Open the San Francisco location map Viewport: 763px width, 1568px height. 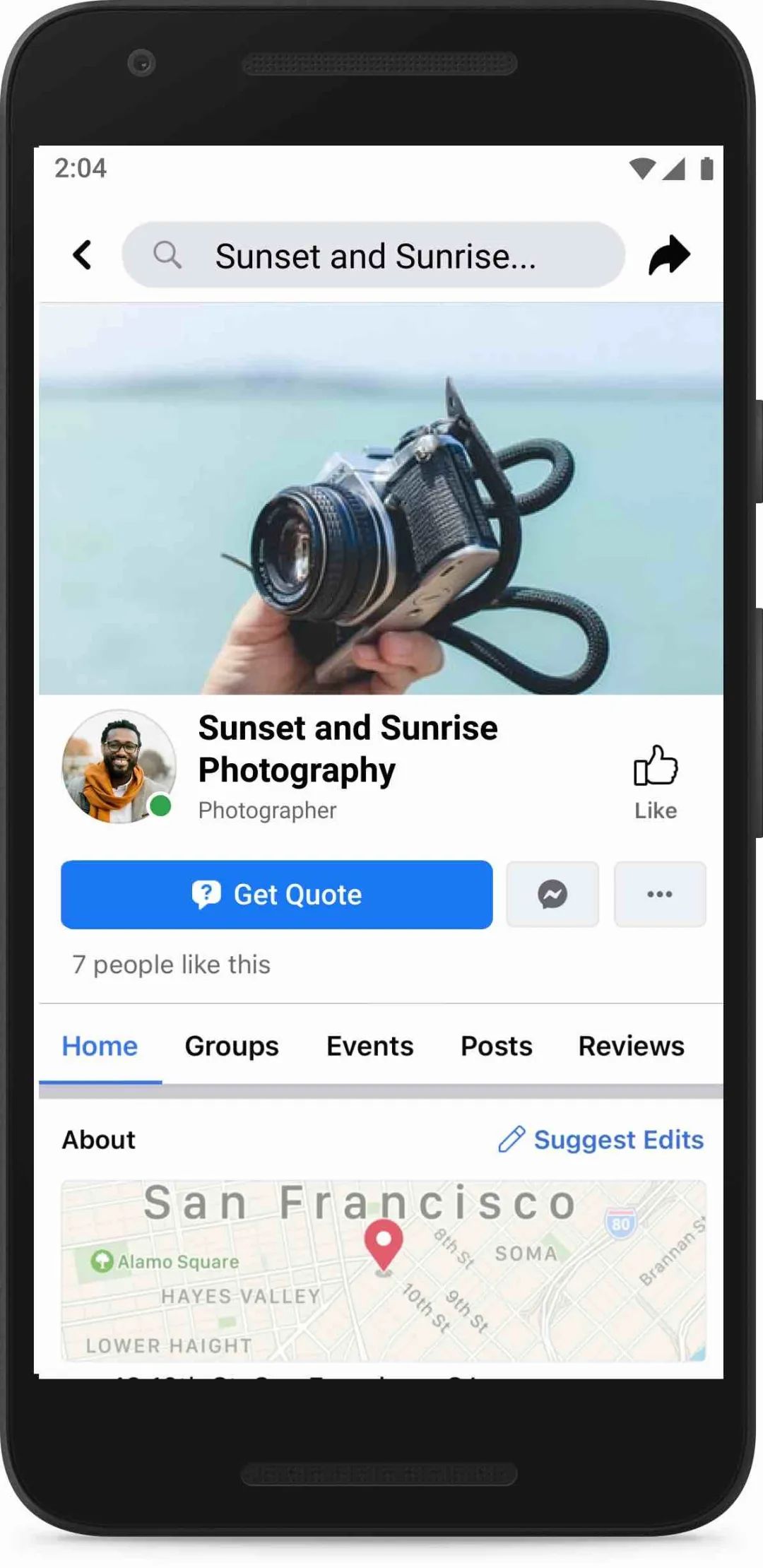click(383, 1271)
